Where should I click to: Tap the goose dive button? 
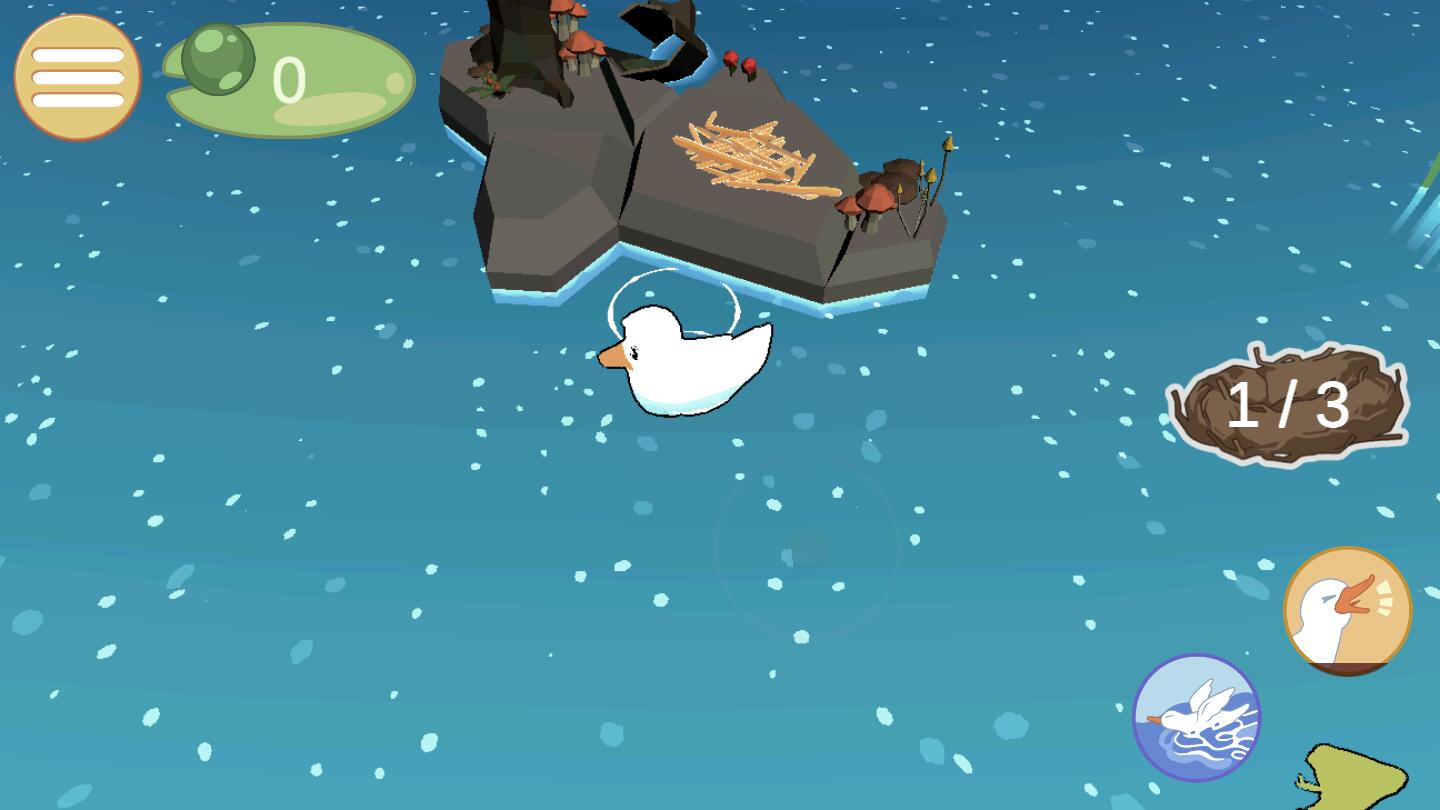tap(1196, 717)
